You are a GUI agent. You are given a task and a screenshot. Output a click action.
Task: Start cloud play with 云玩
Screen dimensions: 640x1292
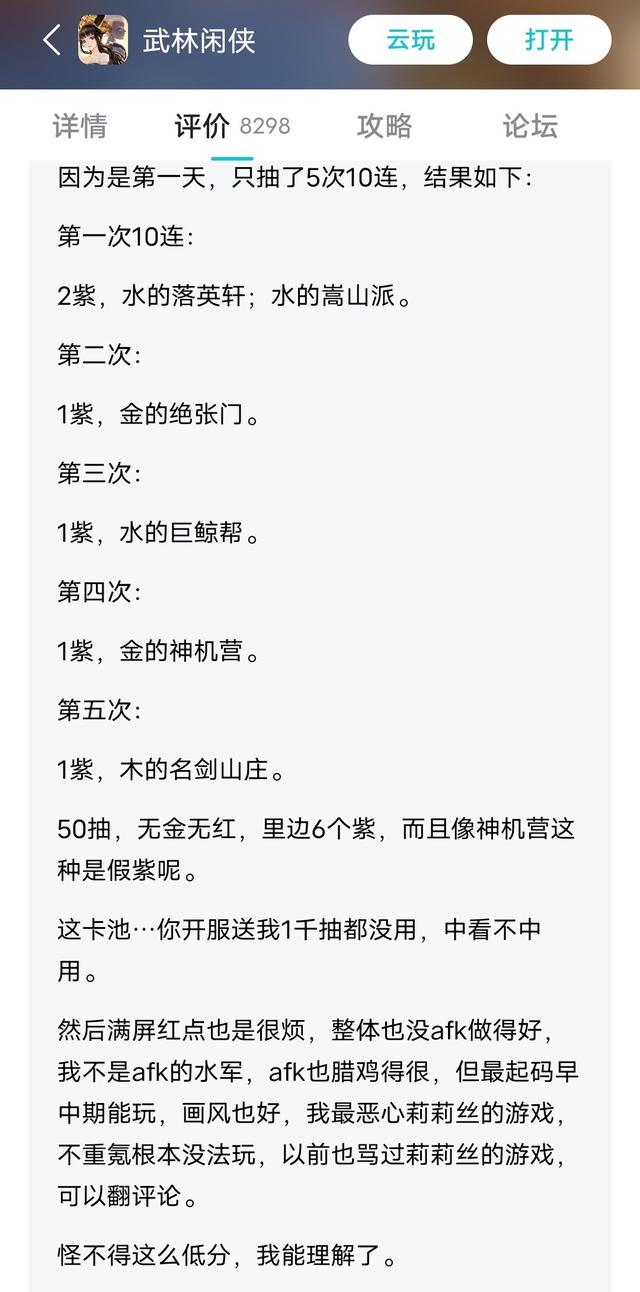[411, 40]
